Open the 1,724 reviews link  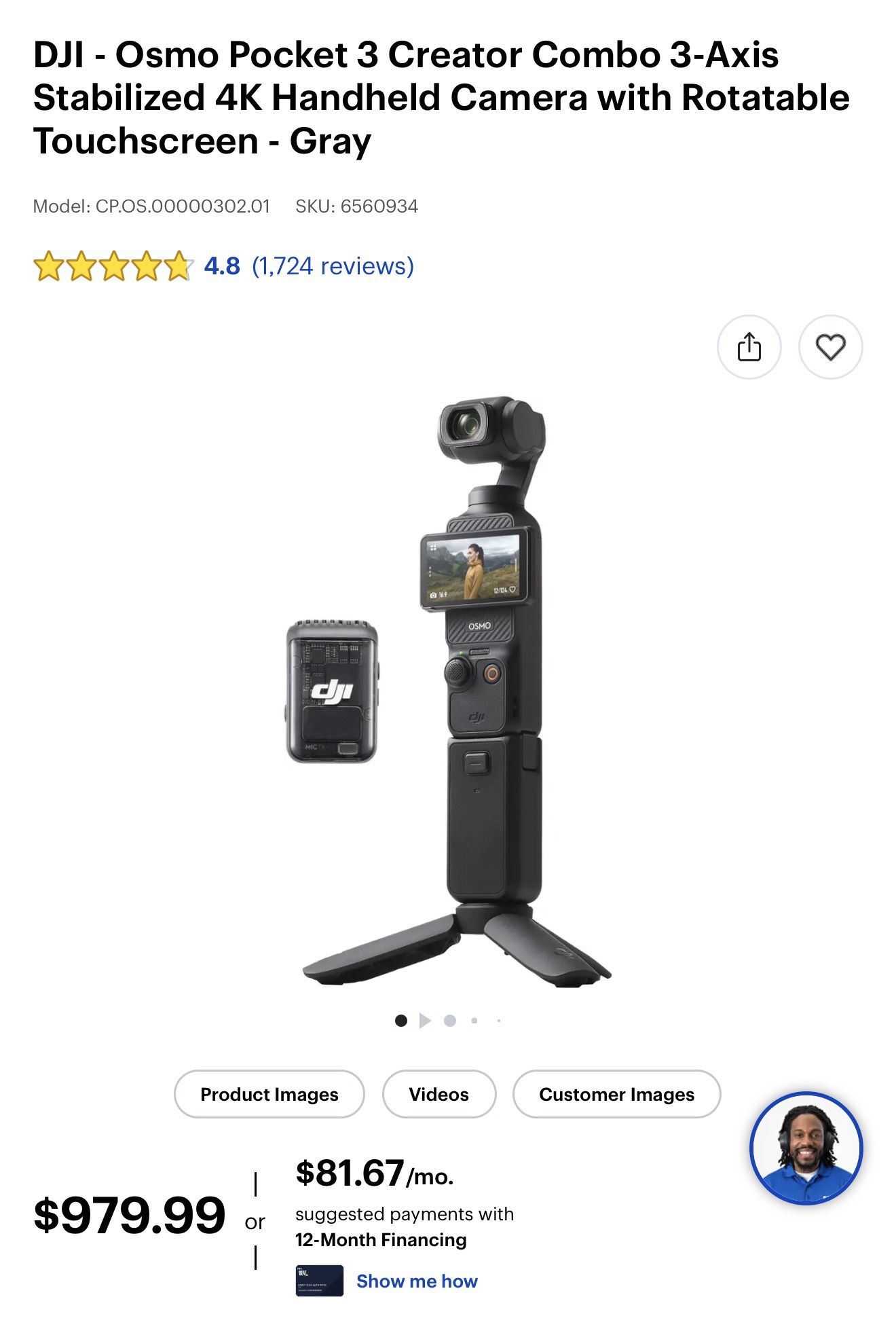pyautogui.click(x=333, y=266)
